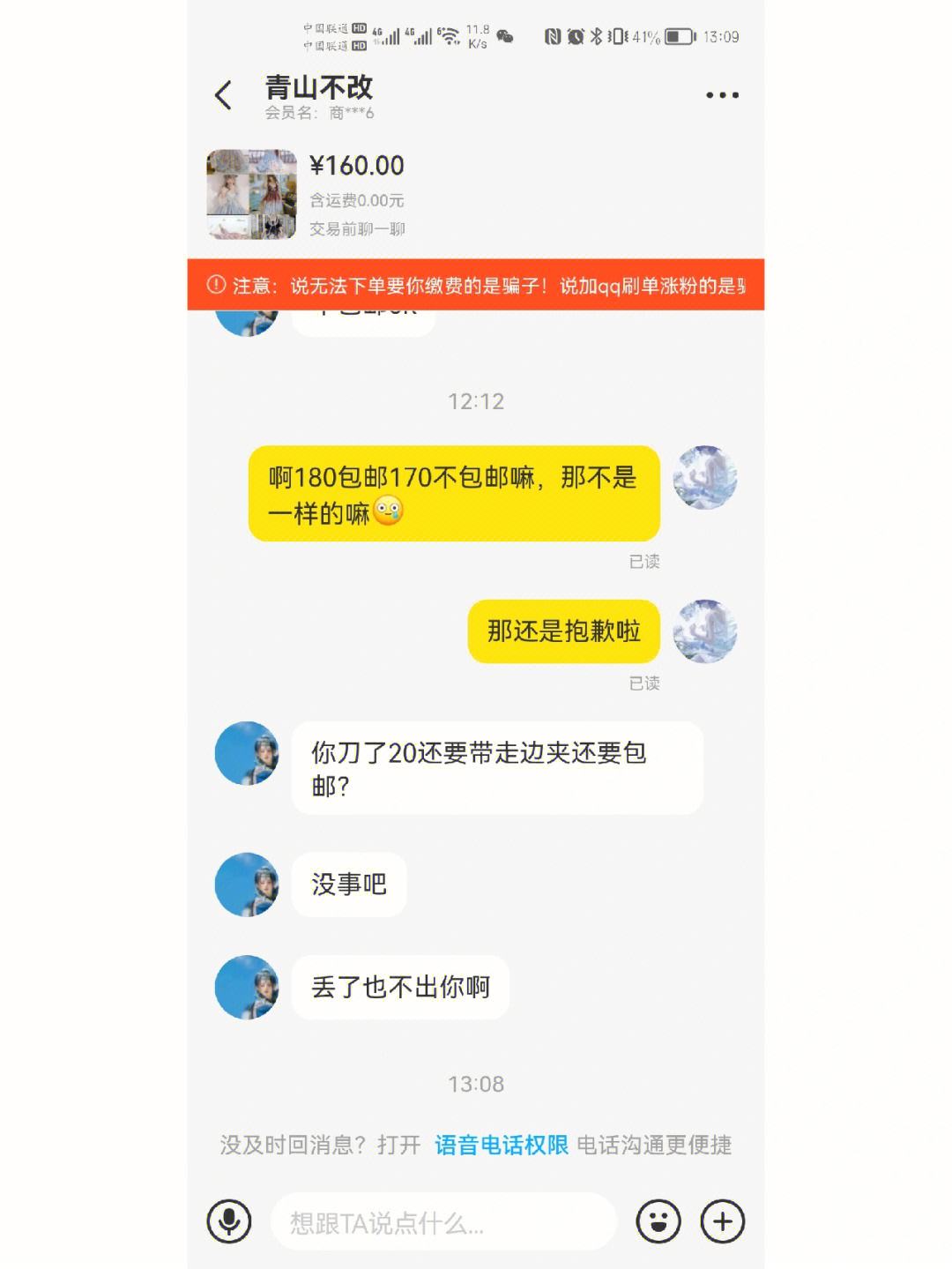Focus the 想跟TA说点什么 message field

coord(443,1222)
